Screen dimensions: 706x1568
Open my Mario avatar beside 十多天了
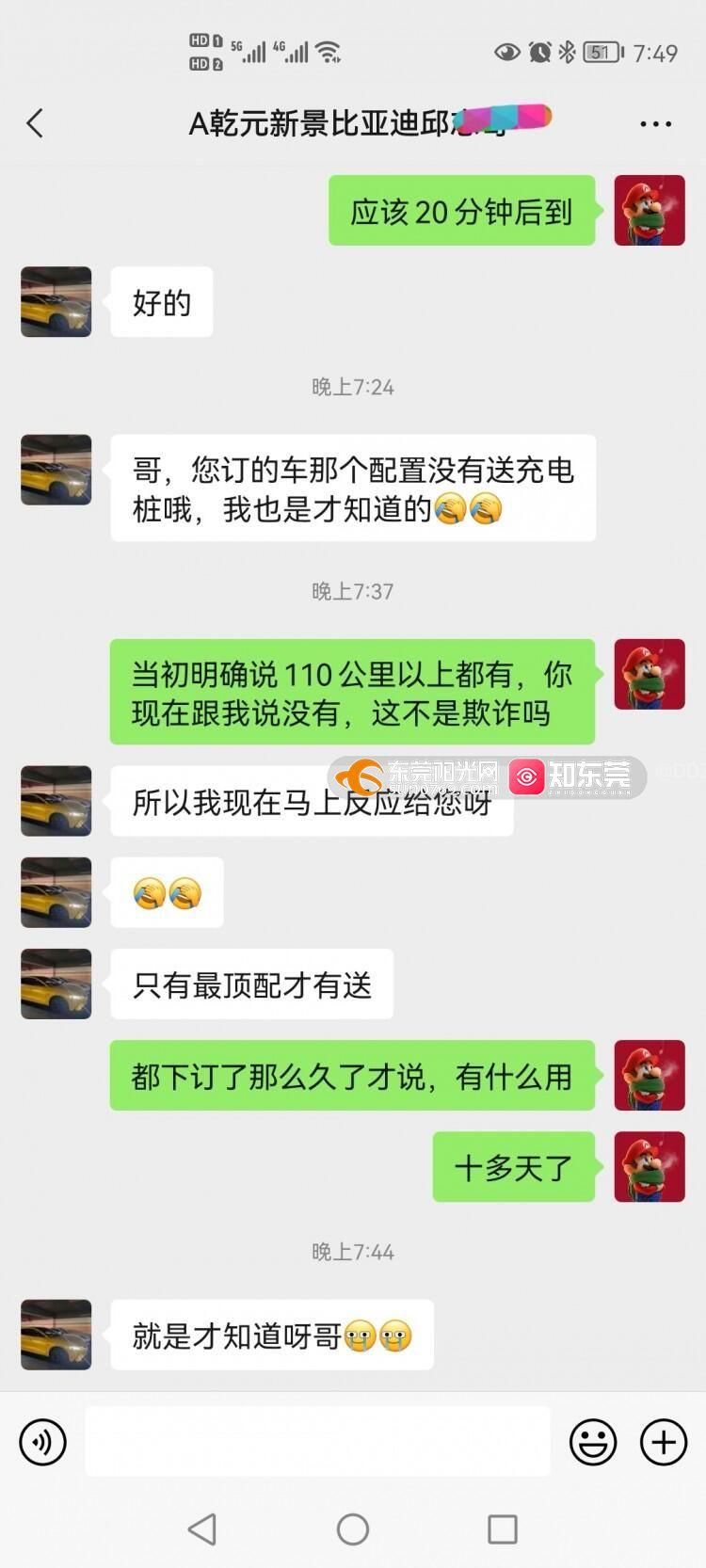pyautogui.click(x=650, y=1167)
